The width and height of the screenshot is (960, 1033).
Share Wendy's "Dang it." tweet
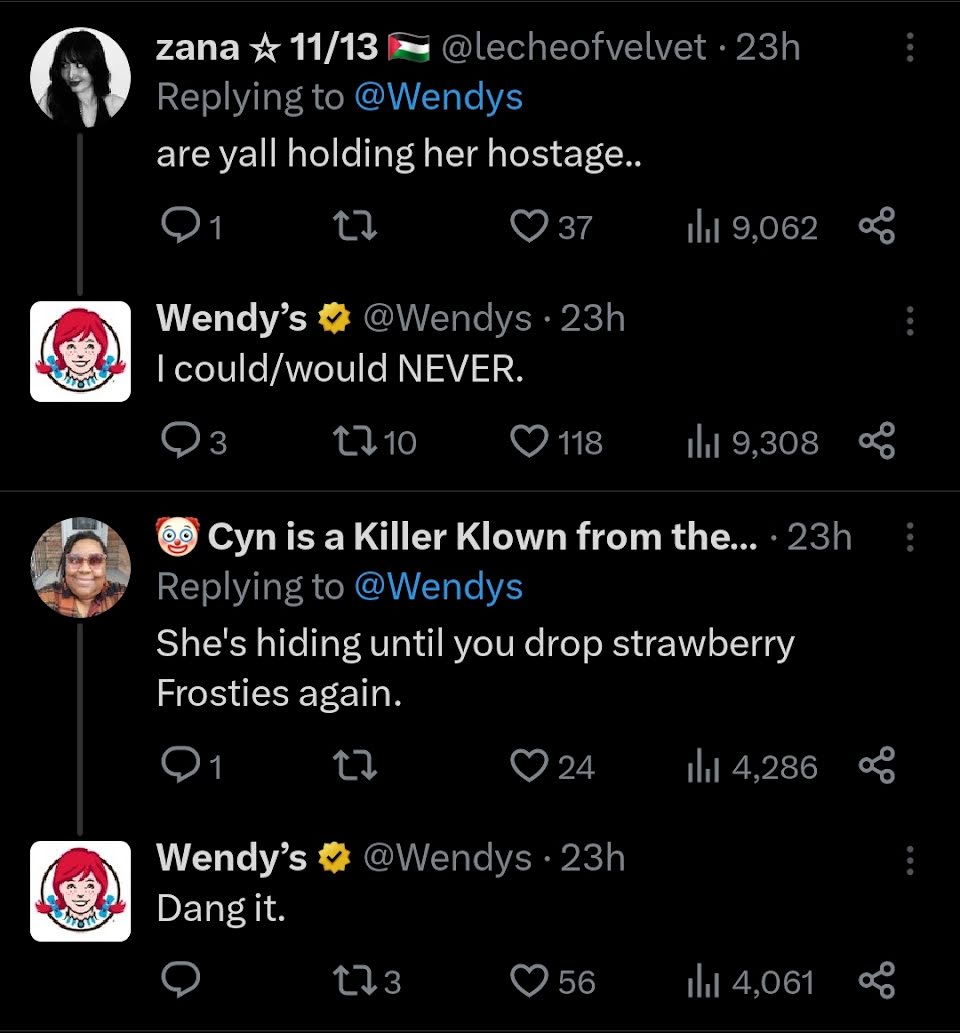[877, 981]
